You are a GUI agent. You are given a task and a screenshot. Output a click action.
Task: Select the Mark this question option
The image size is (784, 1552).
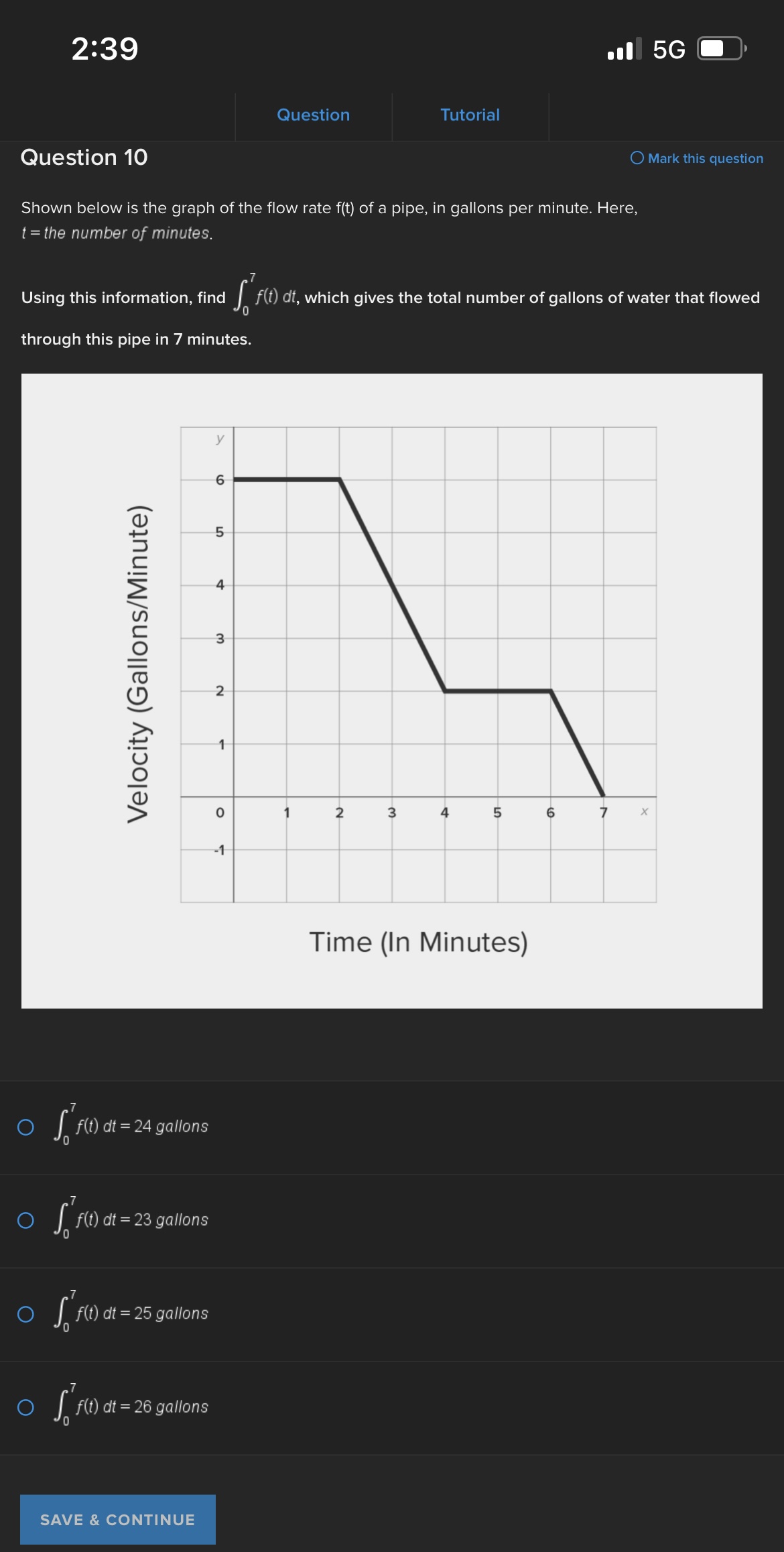click(697, 158)
